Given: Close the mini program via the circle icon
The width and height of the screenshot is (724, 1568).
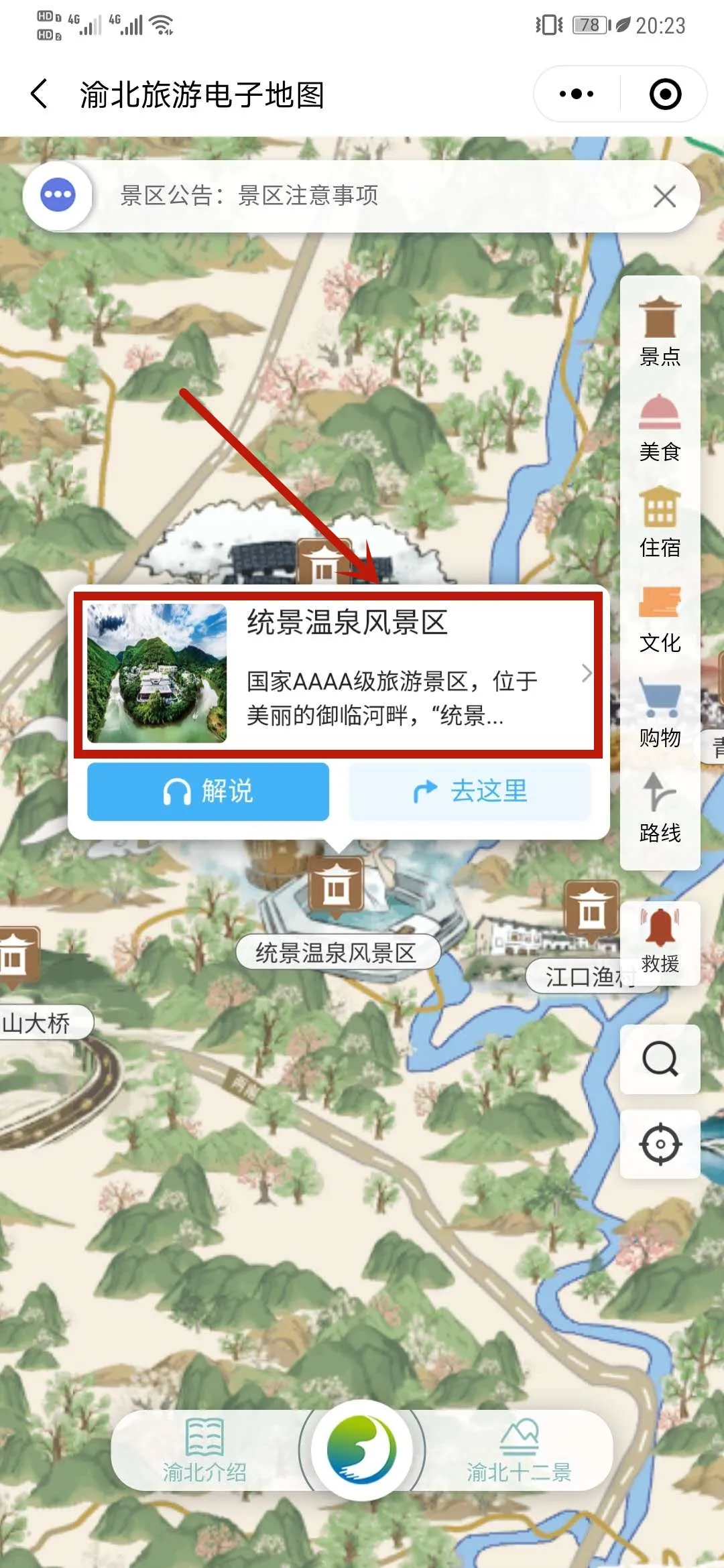Looking at the screenshot, I should click(x=665, y=94).
